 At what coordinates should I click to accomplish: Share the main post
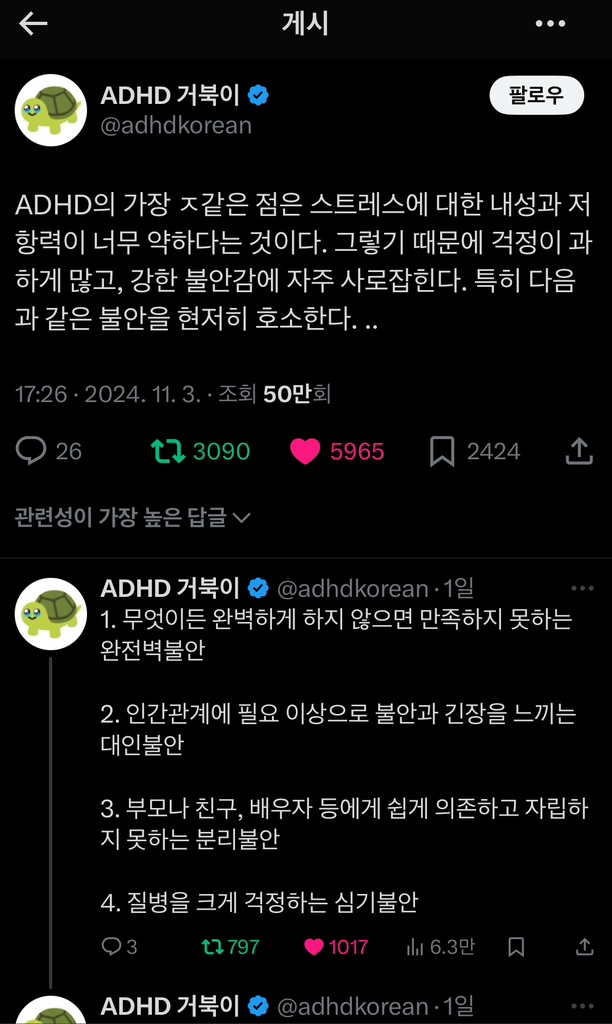[x=579, y=451]
